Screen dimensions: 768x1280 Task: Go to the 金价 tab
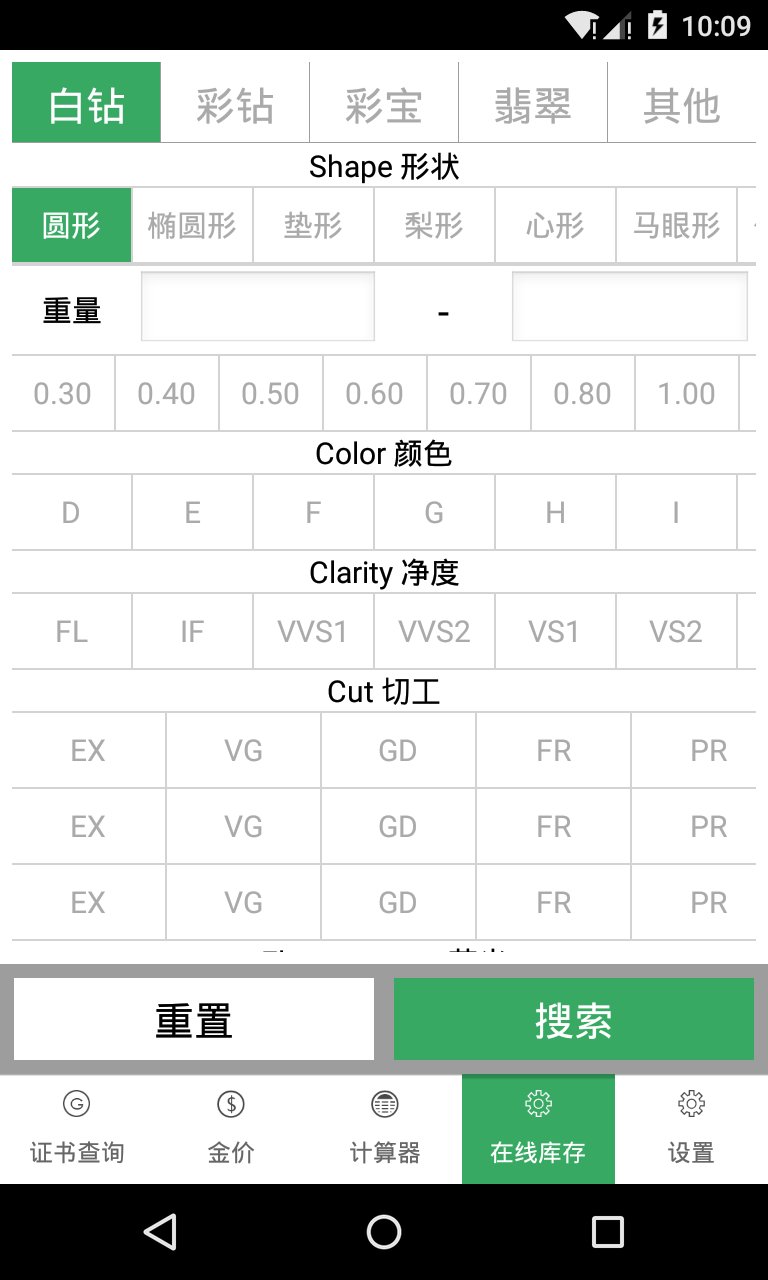click(x=231, y=1130)
